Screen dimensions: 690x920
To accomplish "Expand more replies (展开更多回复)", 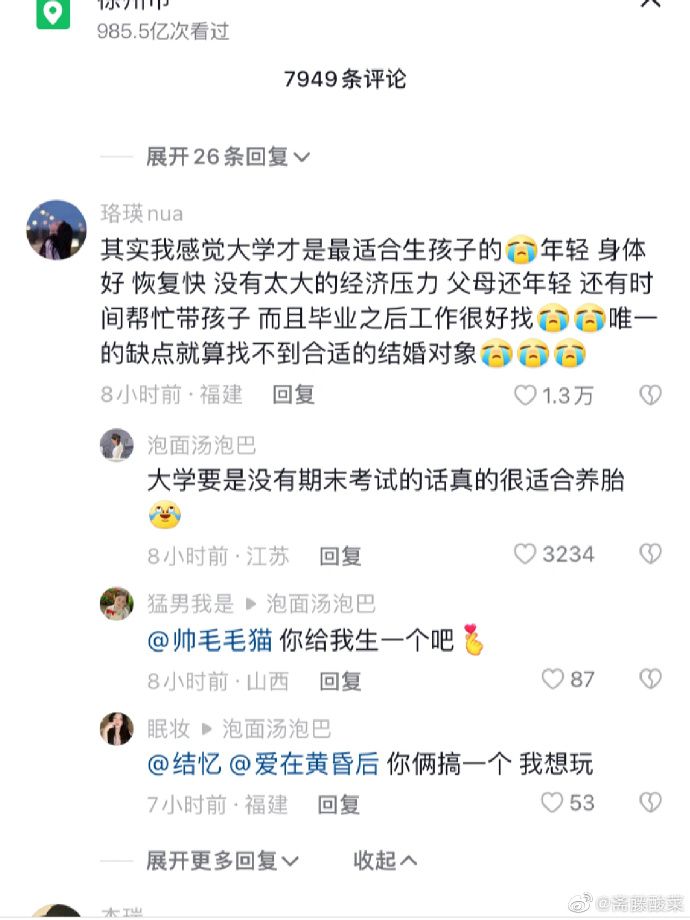I will point(222,861).
